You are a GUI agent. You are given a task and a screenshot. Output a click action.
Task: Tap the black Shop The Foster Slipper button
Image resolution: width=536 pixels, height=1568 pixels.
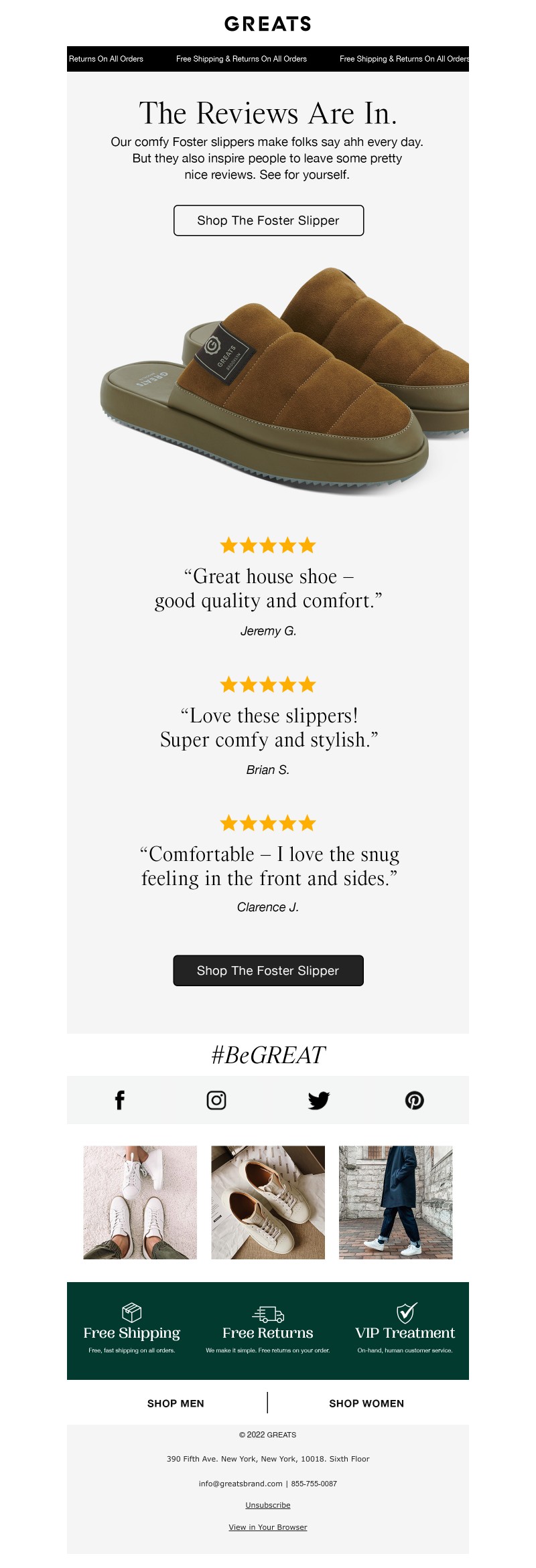click(x=268, y=970)
